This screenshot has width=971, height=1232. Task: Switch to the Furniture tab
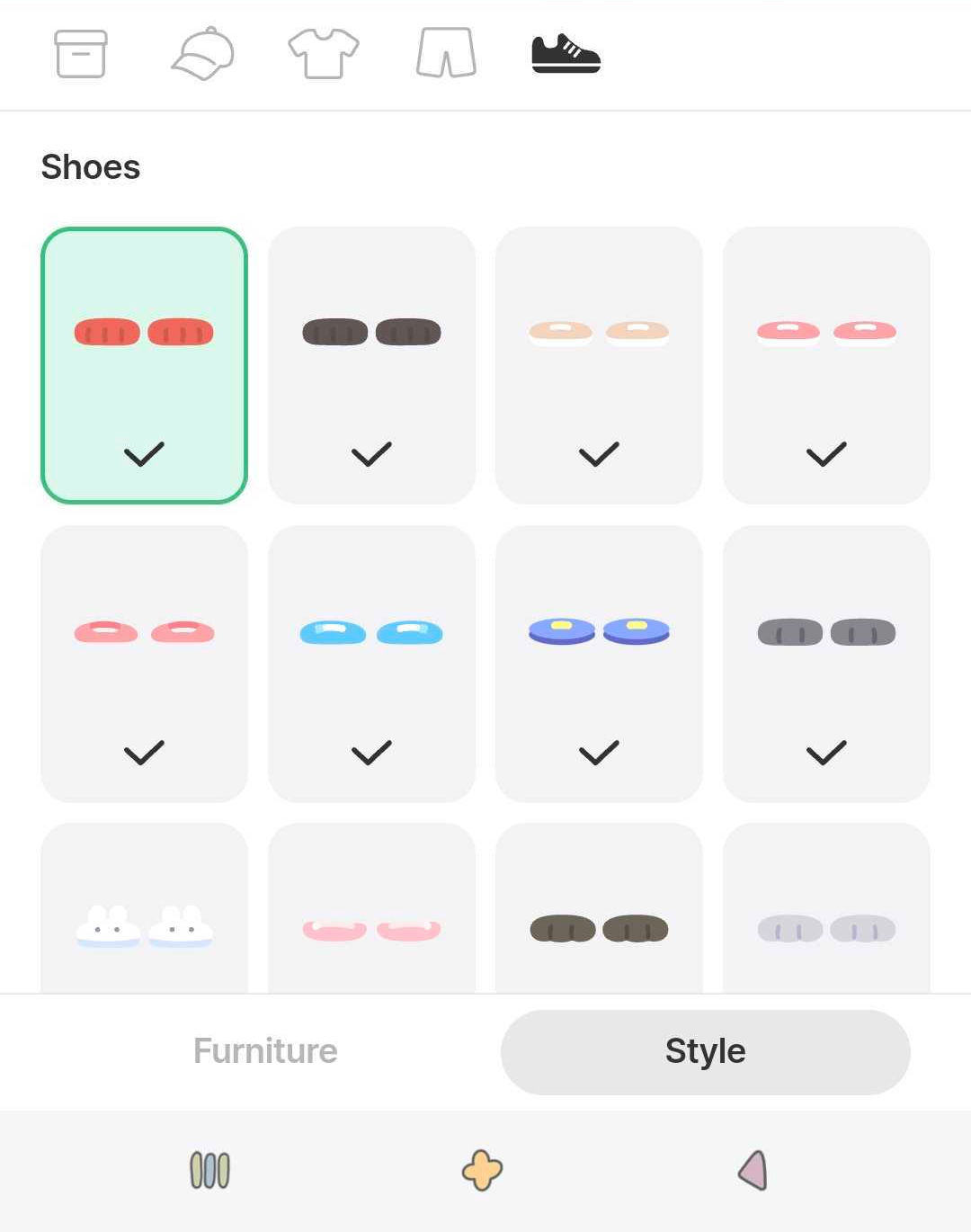[x=265, y=1051]
